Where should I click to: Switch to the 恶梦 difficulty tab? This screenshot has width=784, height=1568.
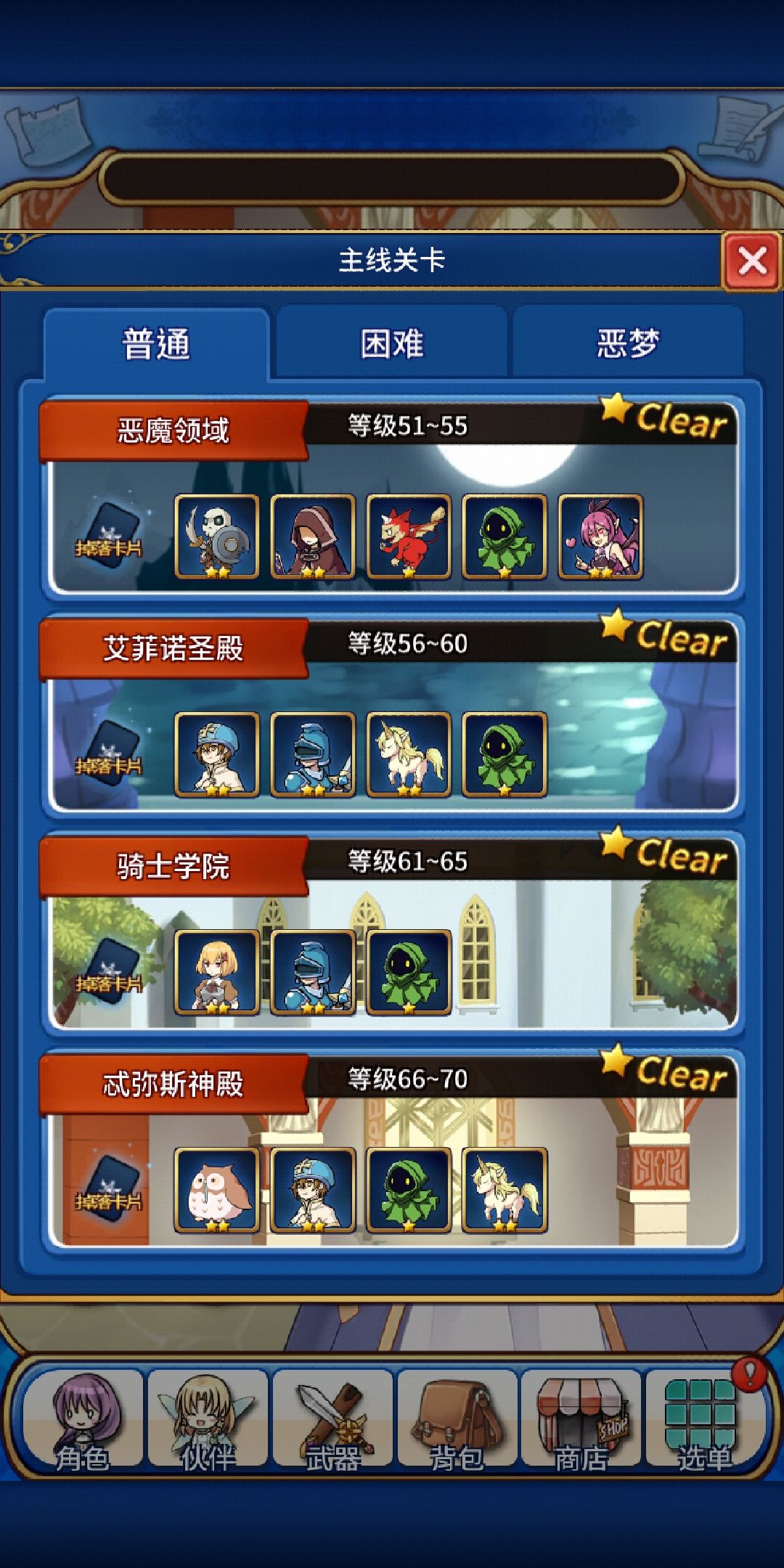point(628,343)
